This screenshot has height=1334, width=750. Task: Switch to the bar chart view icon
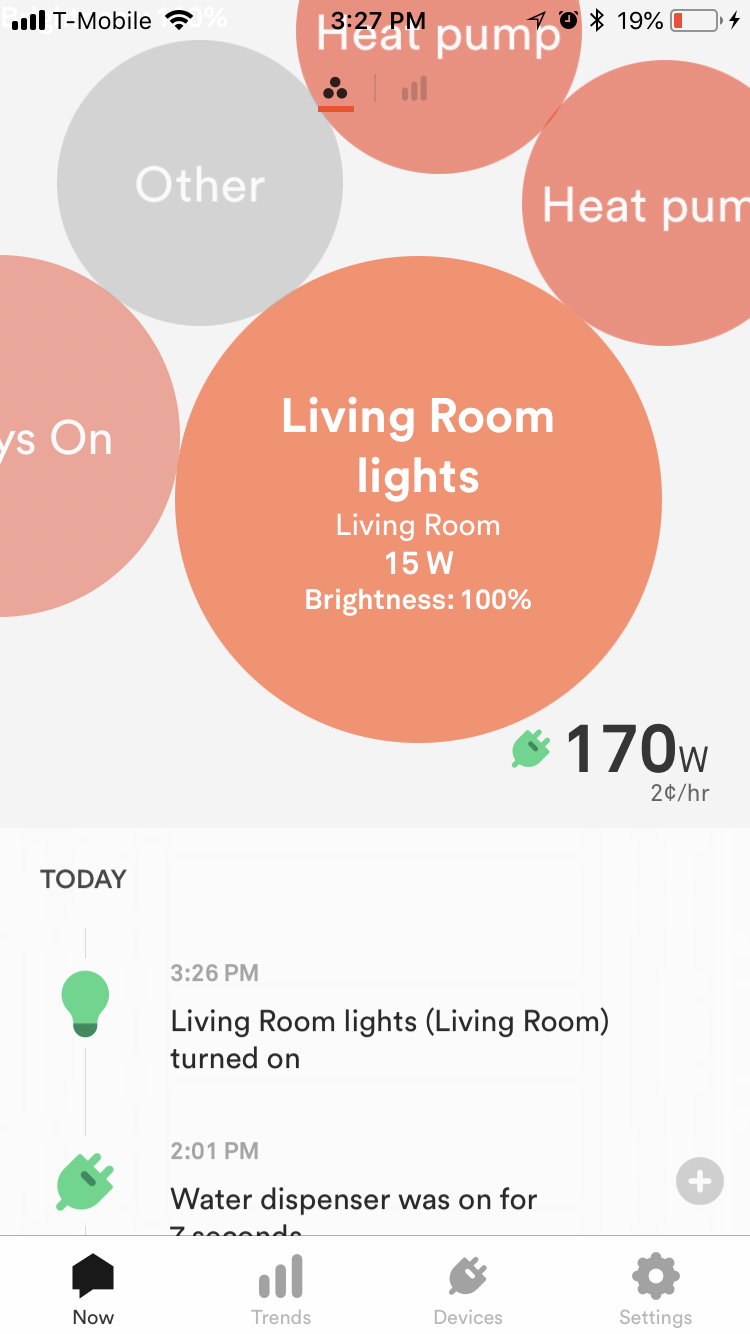pos(414,89)
